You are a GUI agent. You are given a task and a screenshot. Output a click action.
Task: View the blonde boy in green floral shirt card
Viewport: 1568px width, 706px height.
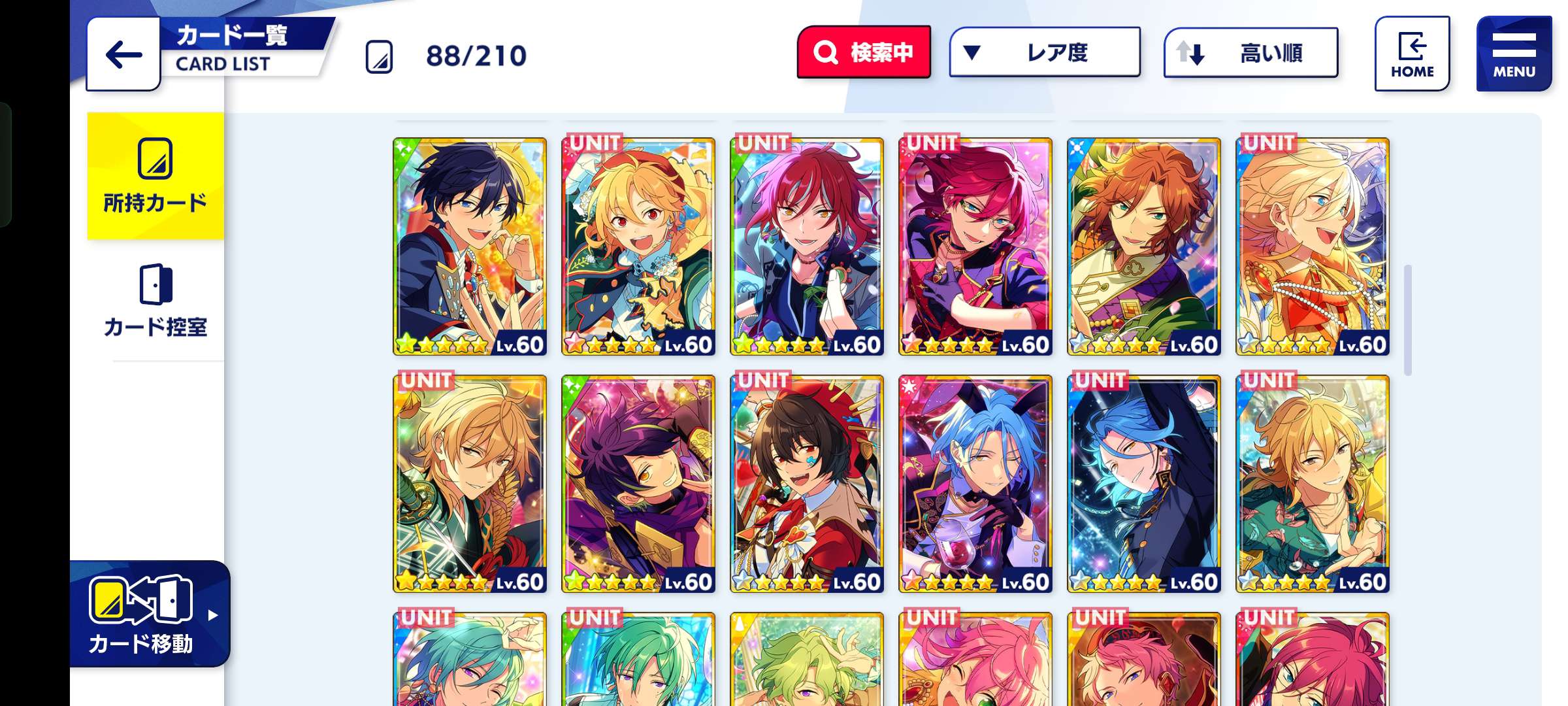pyautogui.click(x=1312, y=484)
